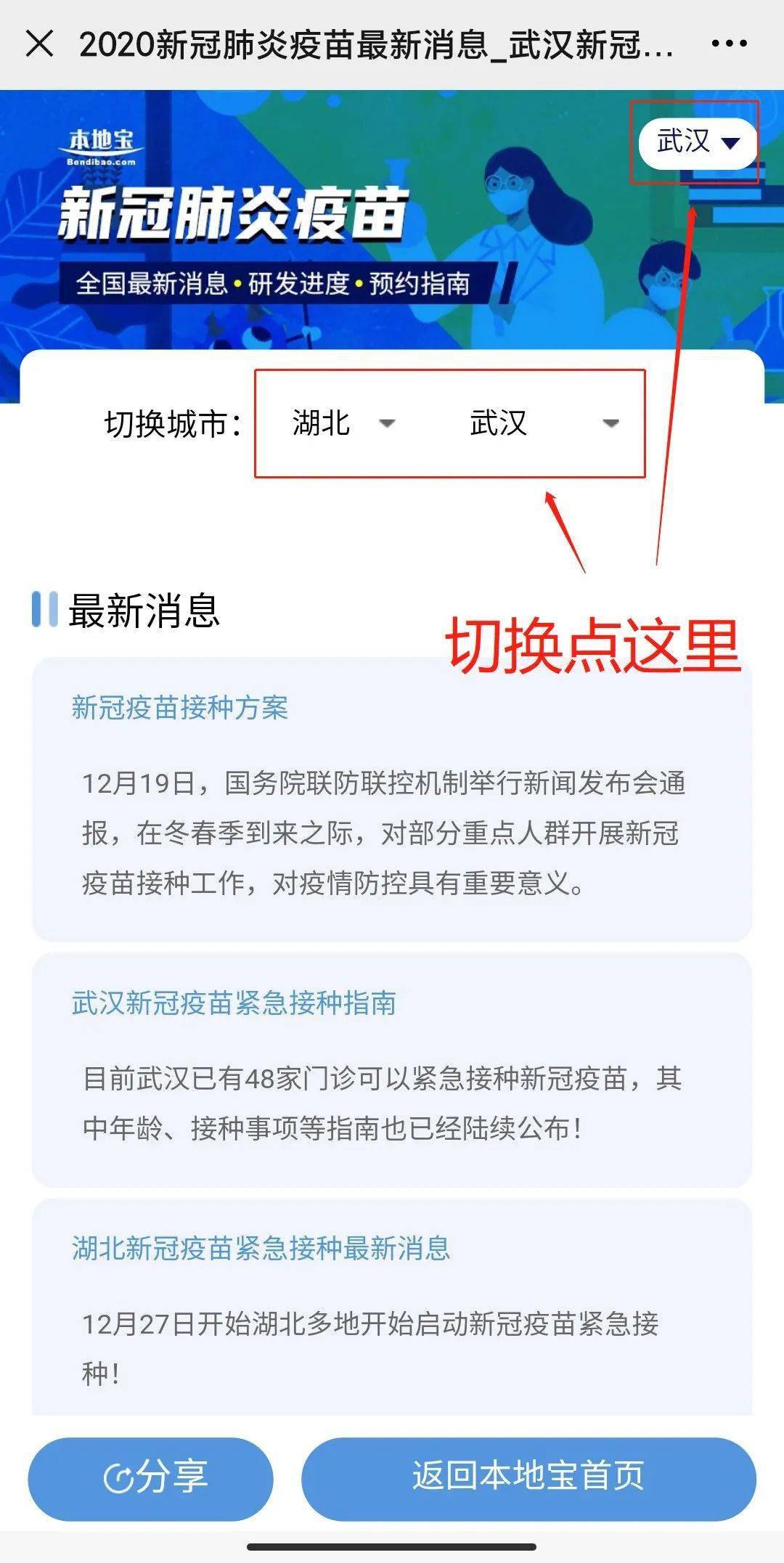Open the three-dot overflow menu
The width and height of the screenshot is (784, 1563).
click(x=729, y=44)
